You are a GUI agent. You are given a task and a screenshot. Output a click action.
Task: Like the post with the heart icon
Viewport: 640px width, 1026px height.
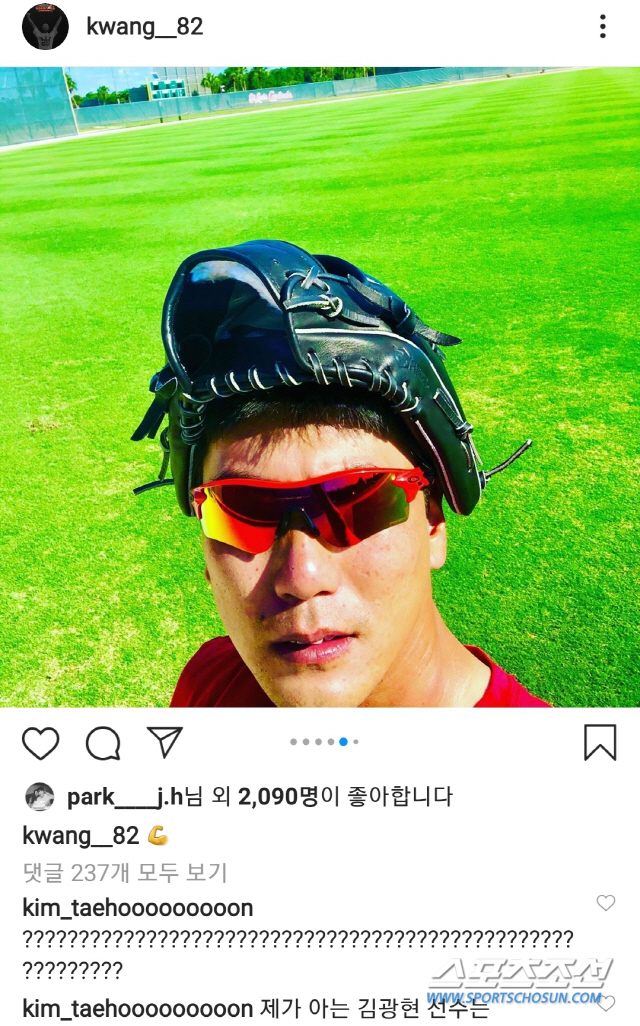click(x=41, y=743)
